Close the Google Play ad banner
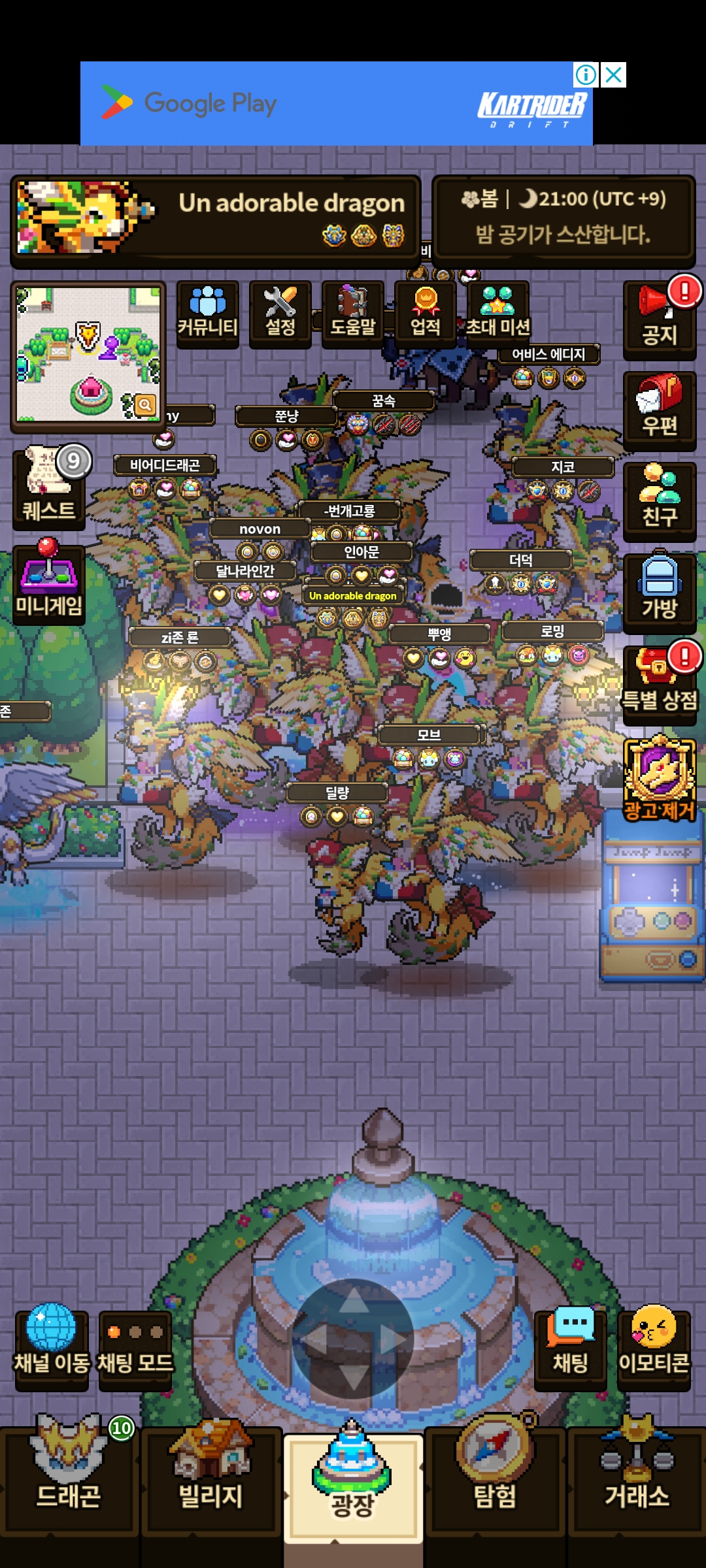706x1568 pixels. [x=614, y=75]
